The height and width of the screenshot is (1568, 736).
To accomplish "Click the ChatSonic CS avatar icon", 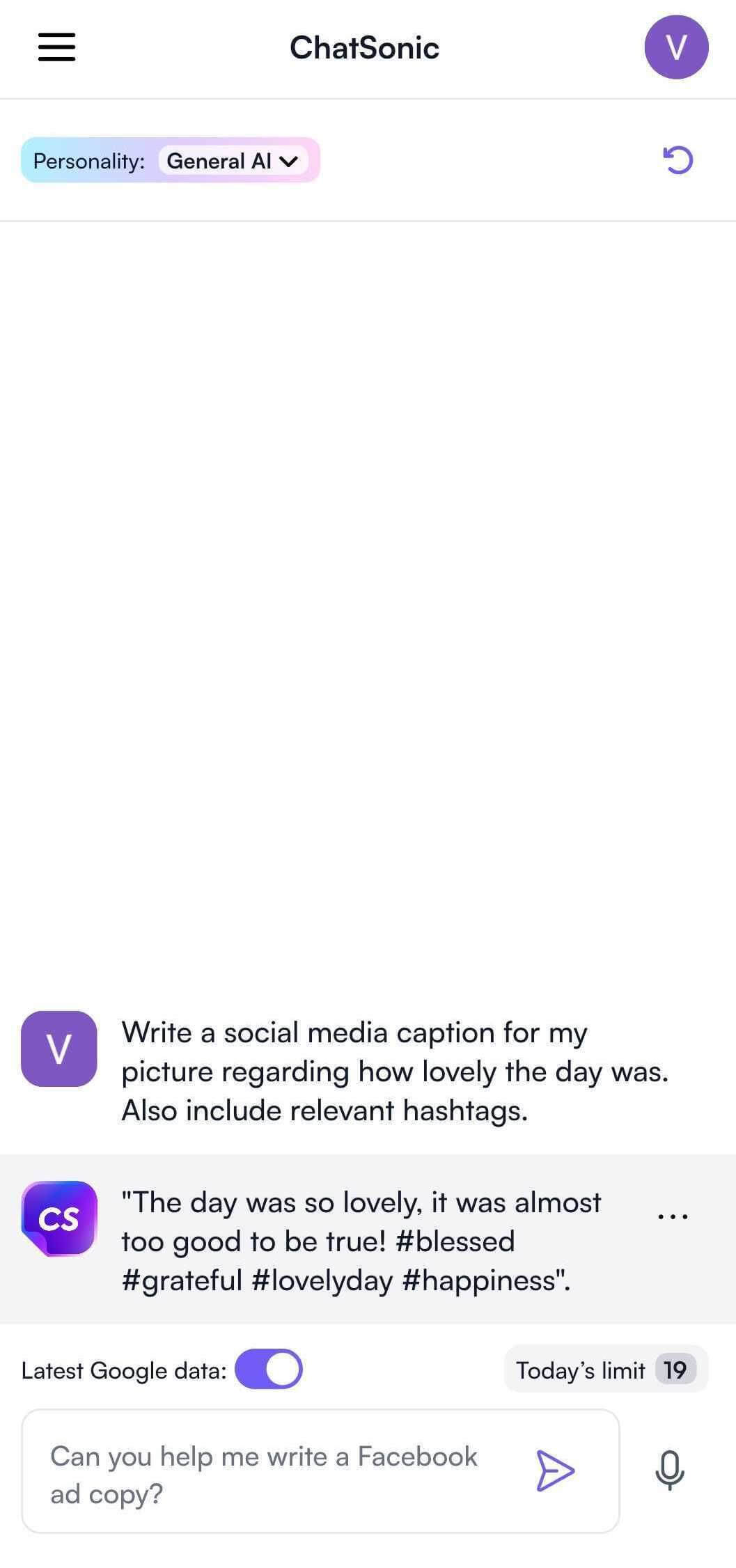I will tap(59, 1218).
